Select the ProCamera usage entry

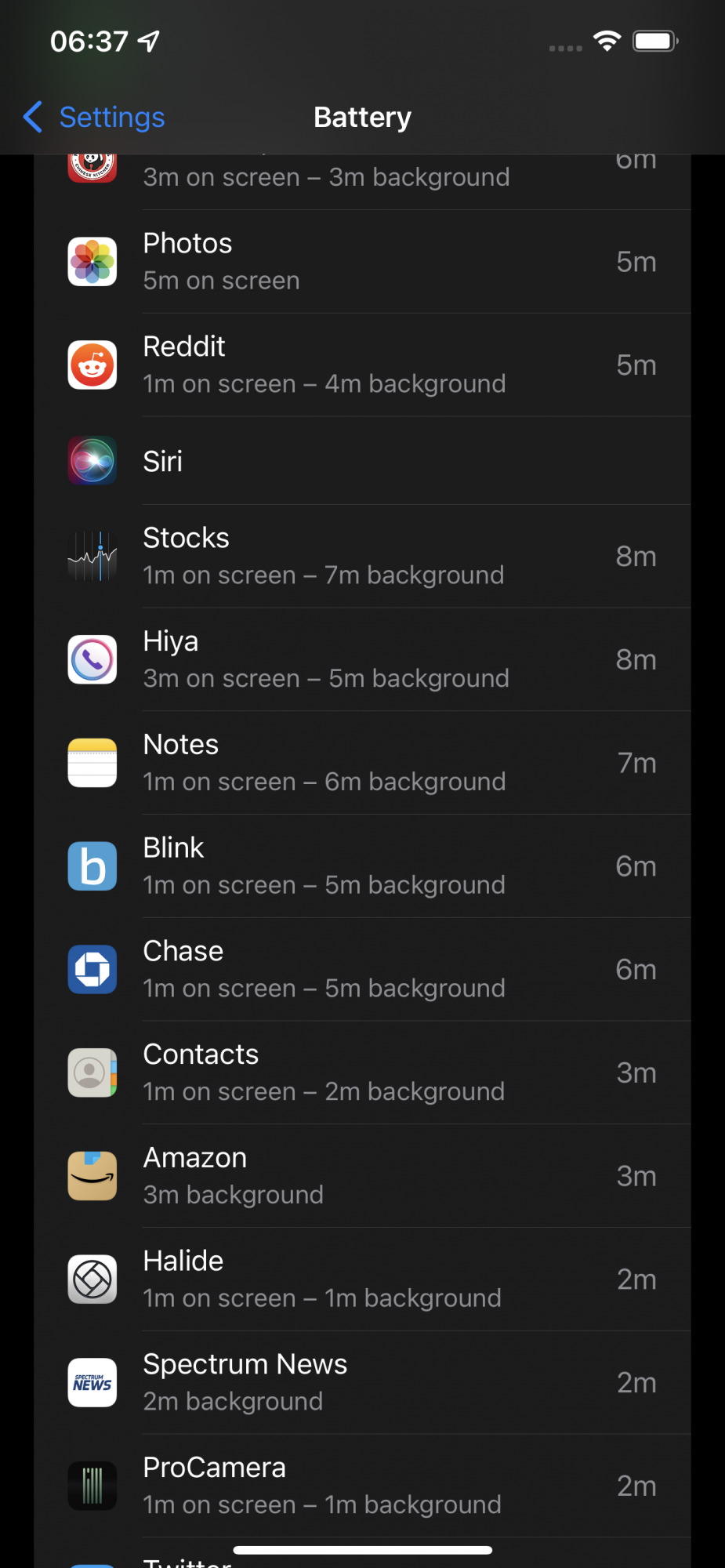click(362, 1486)
